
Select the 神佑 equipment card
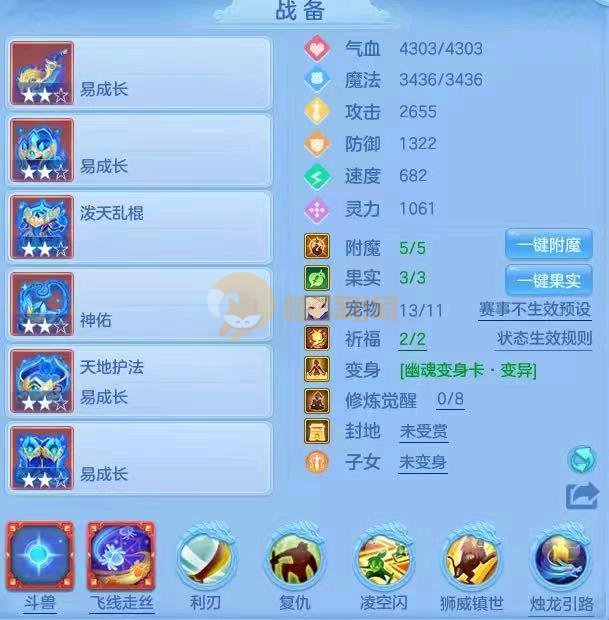point(139,305)
